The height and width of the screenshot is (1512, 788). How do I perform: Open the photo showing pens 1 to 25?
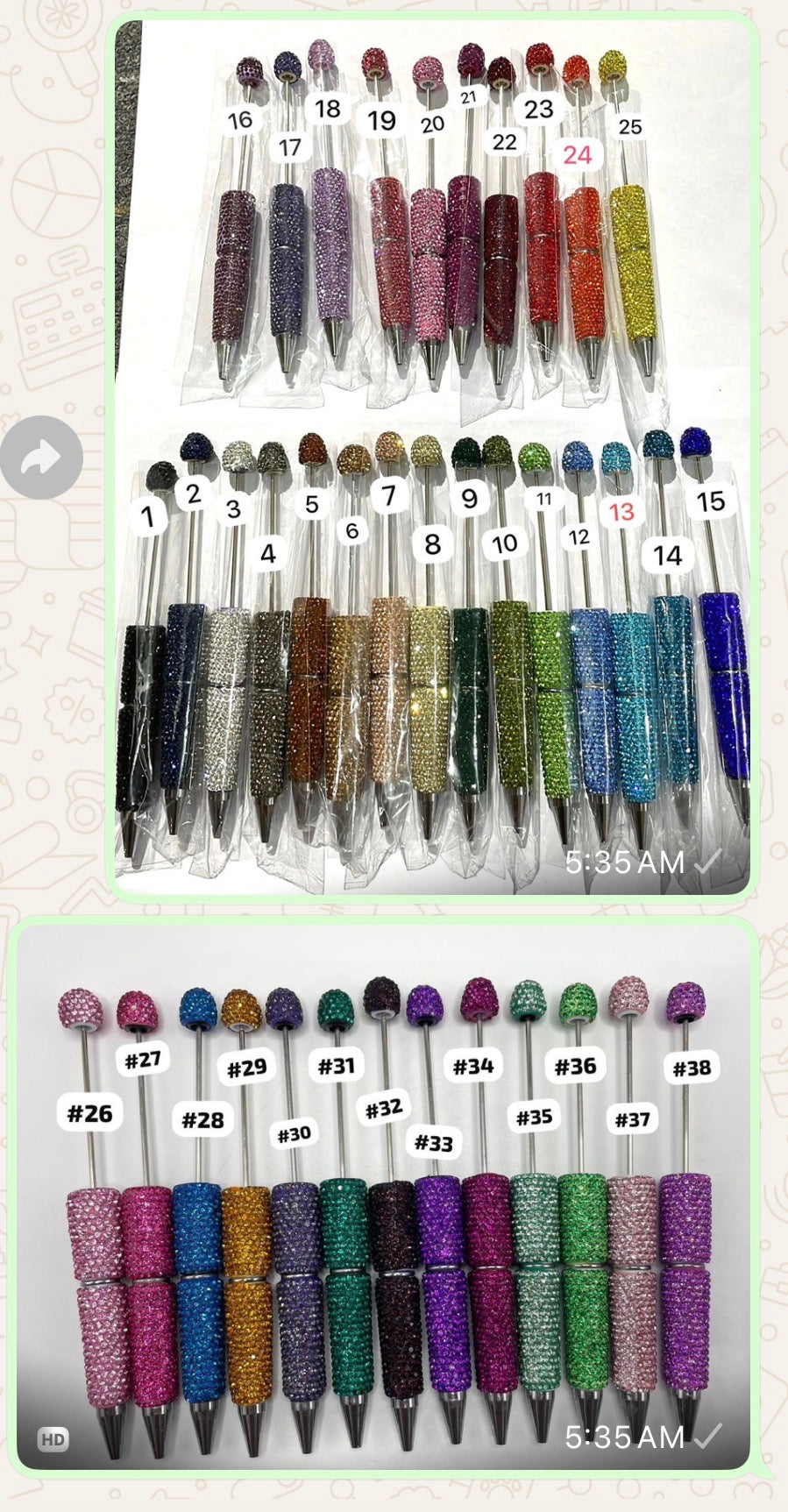click(433, 456)
